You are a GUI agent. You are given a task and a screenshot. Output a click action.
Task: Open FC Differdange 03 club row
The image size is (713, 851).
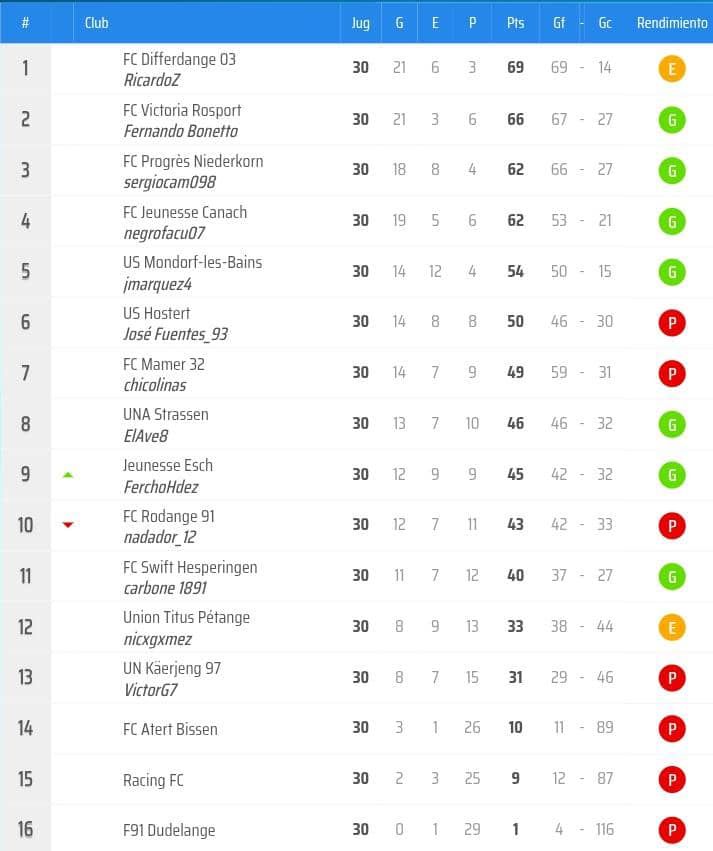pos(179,59)
